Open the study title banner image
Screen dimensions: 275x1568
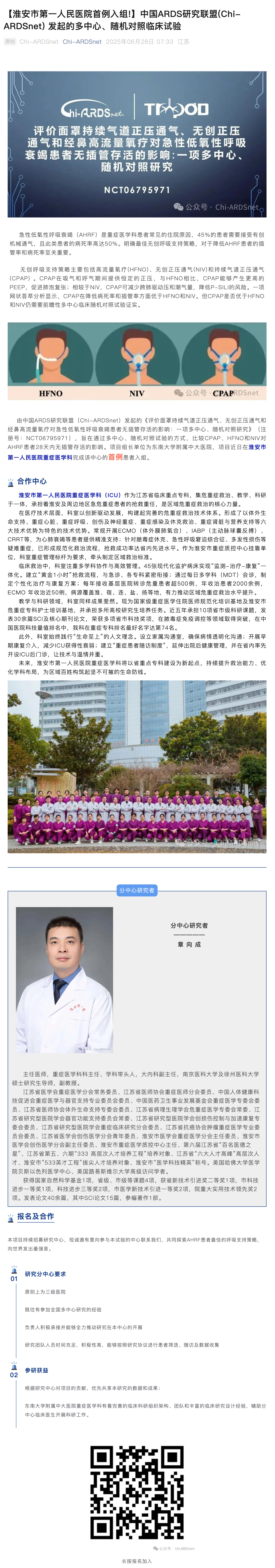pyautogui.click(x=137, y=144)
